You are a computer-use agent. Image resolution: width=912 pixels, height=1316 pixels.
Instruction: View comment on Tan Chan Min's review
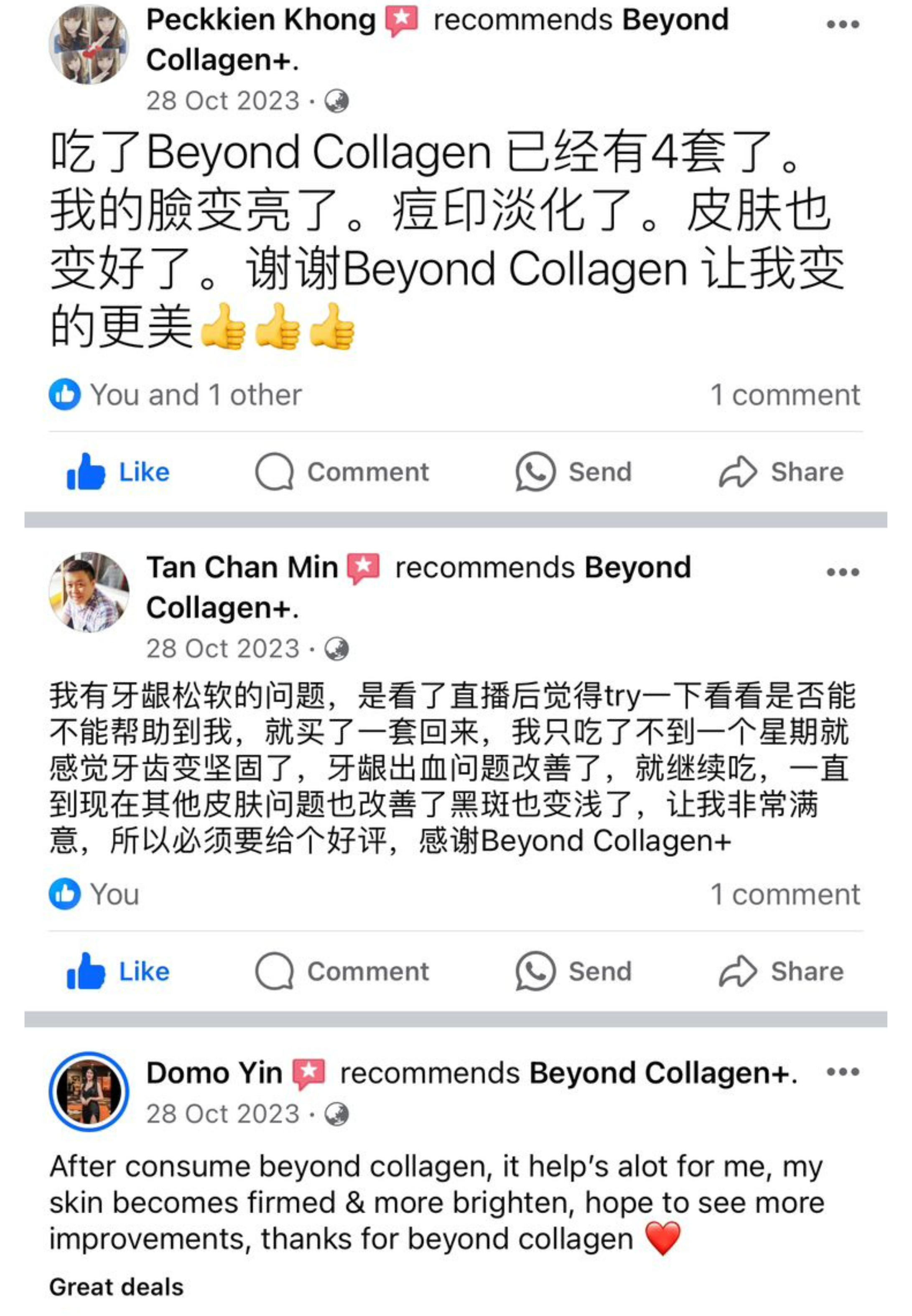(785, 894)
